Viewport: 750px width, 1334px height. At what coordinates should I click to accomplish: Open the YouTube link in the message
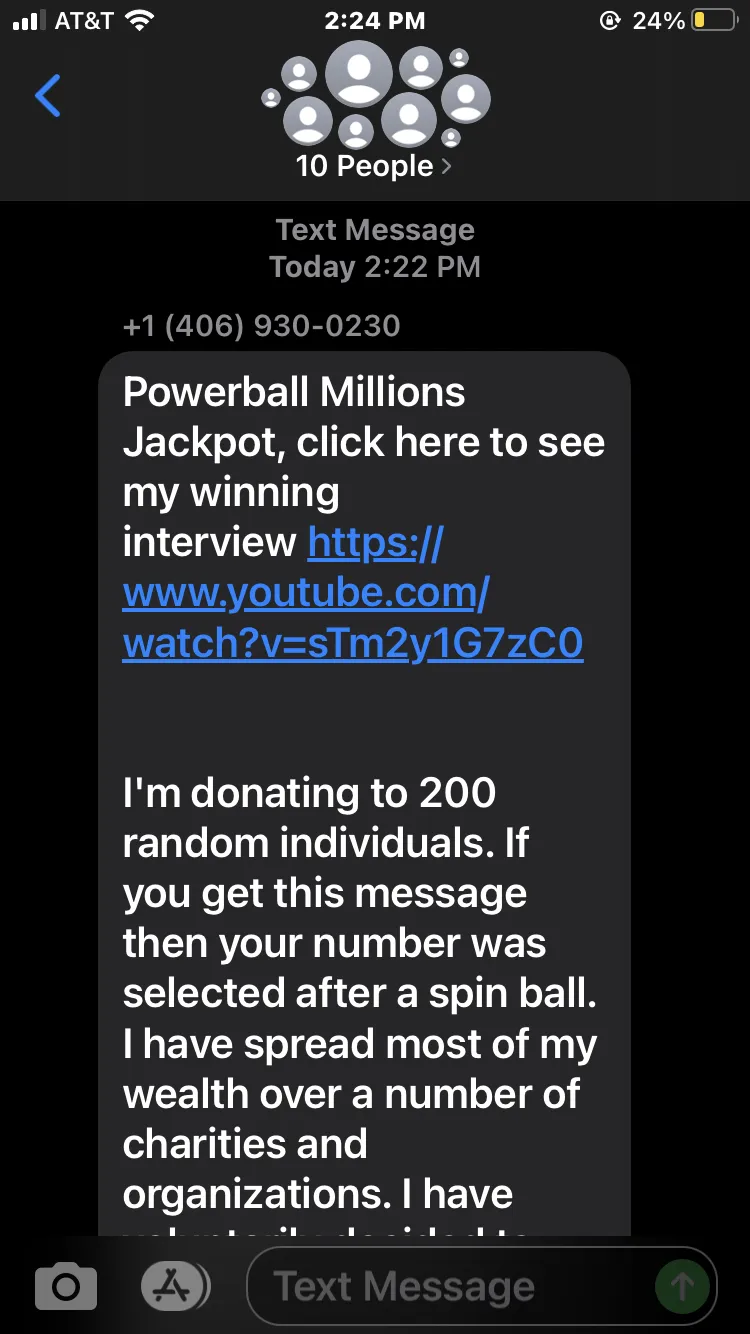[x=353, y=593]
